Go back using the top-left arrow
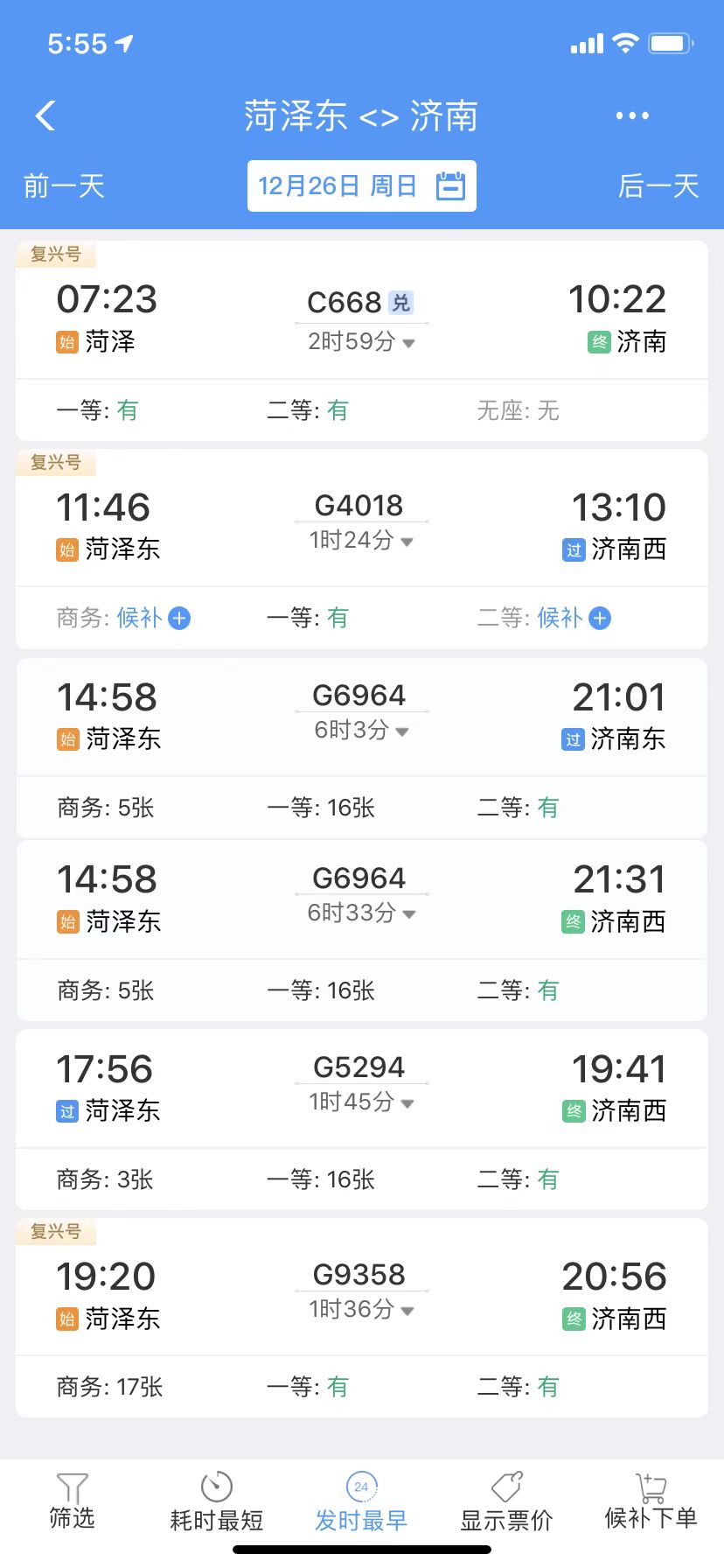This screenshot has height=1568, width=724. pyautogui.click(x=45, y=115)
